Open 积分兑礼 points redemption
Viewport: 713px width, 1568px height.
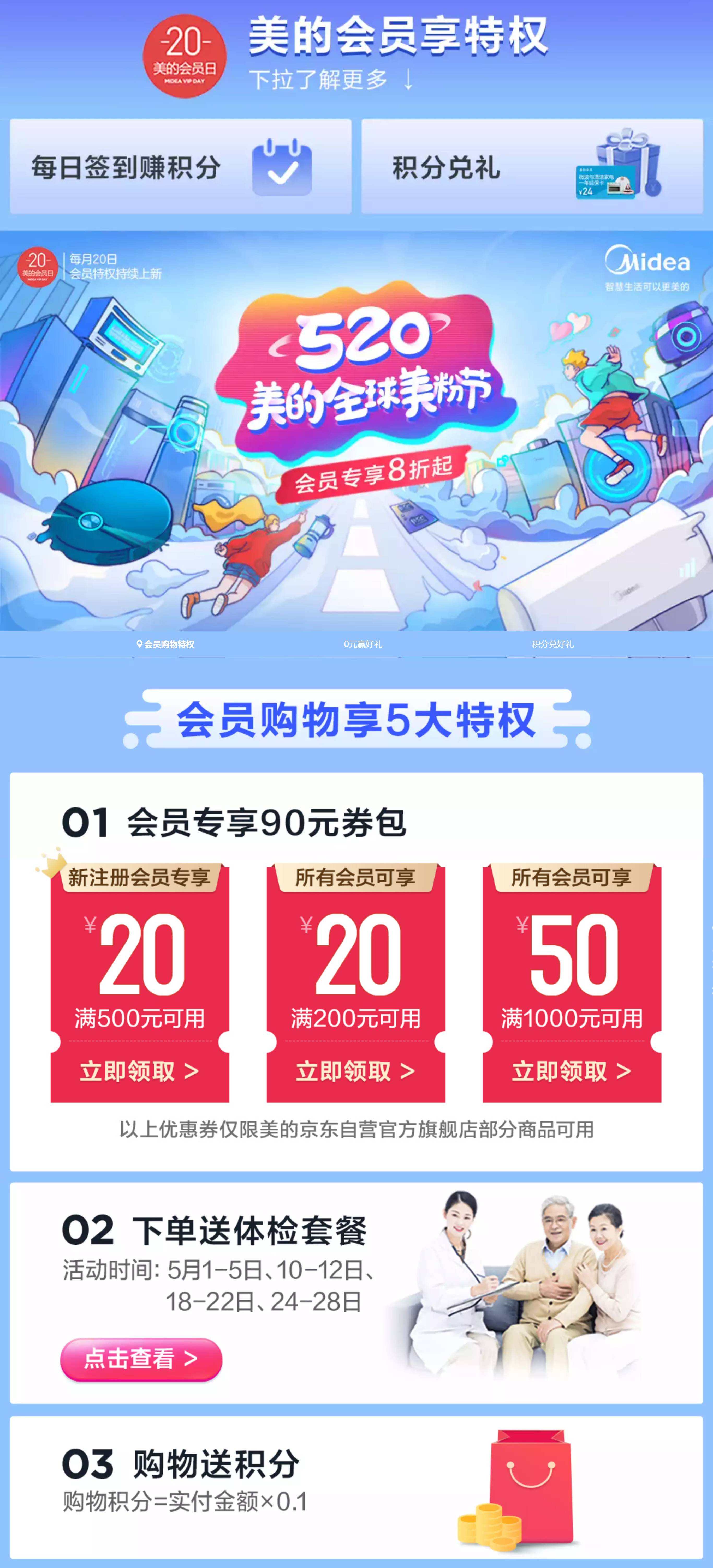(532, 167)
